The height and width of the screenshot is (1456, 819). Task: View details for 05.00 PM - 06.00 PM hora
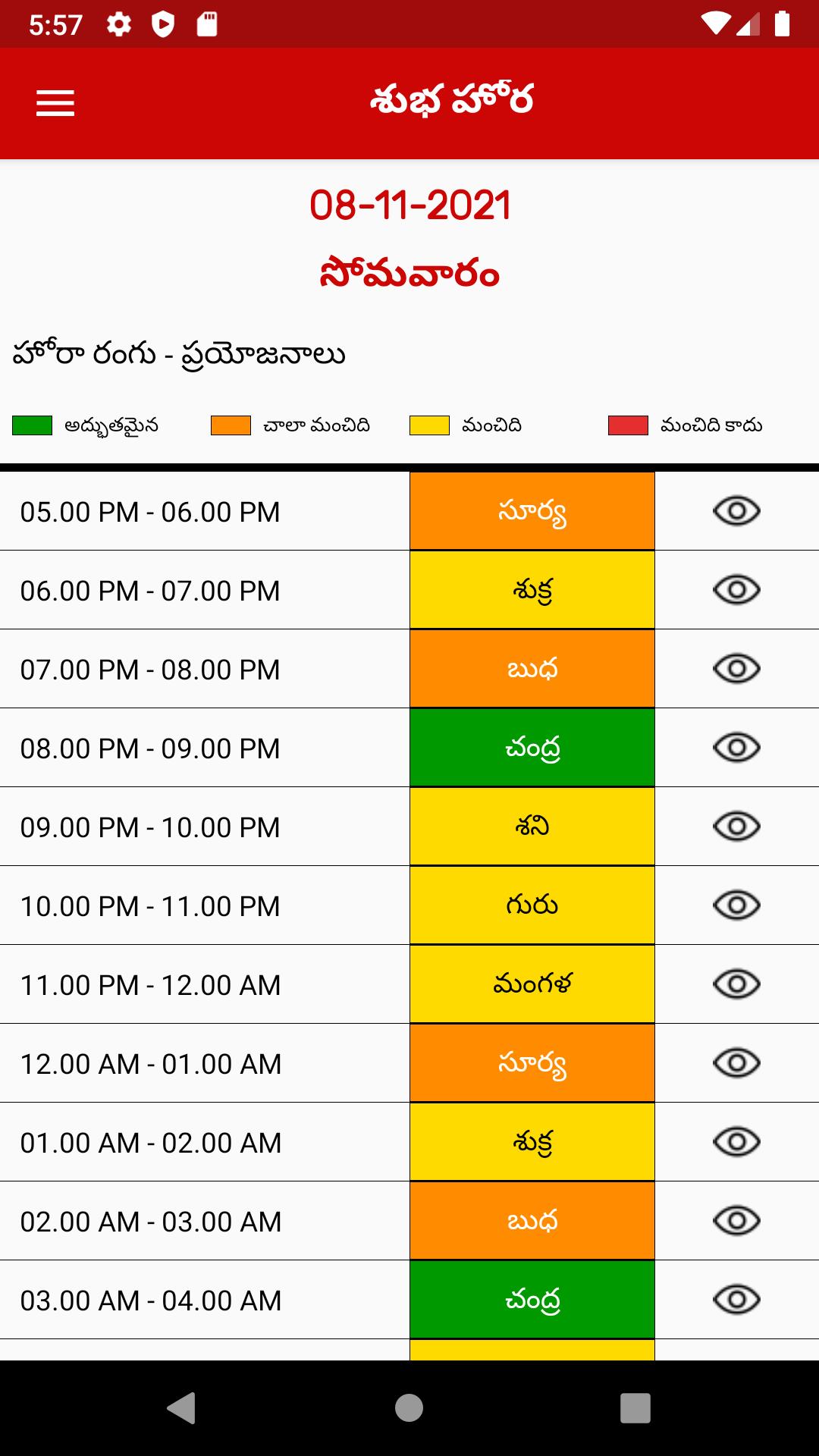[x=736, y=511]
